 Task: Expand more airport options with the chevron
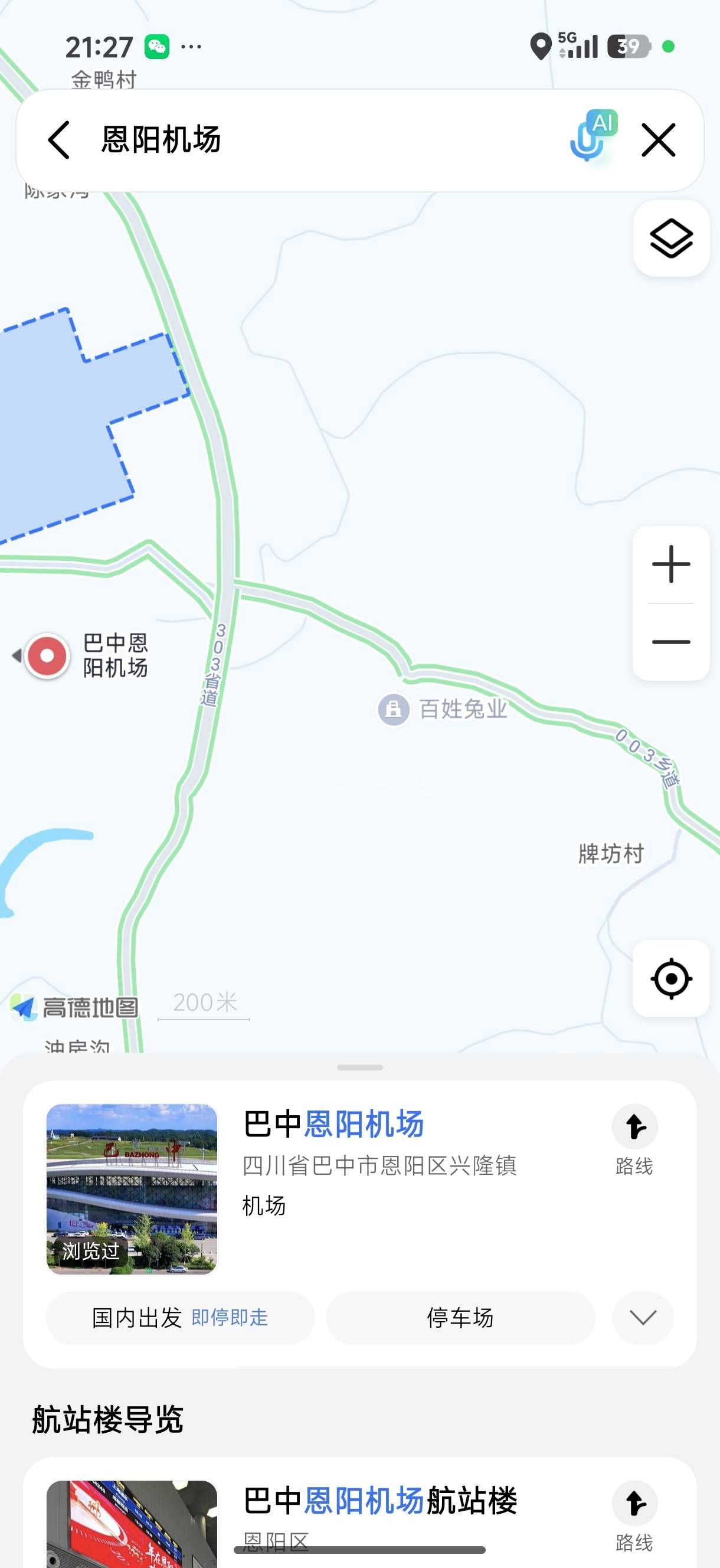(x=643, y=1318)
